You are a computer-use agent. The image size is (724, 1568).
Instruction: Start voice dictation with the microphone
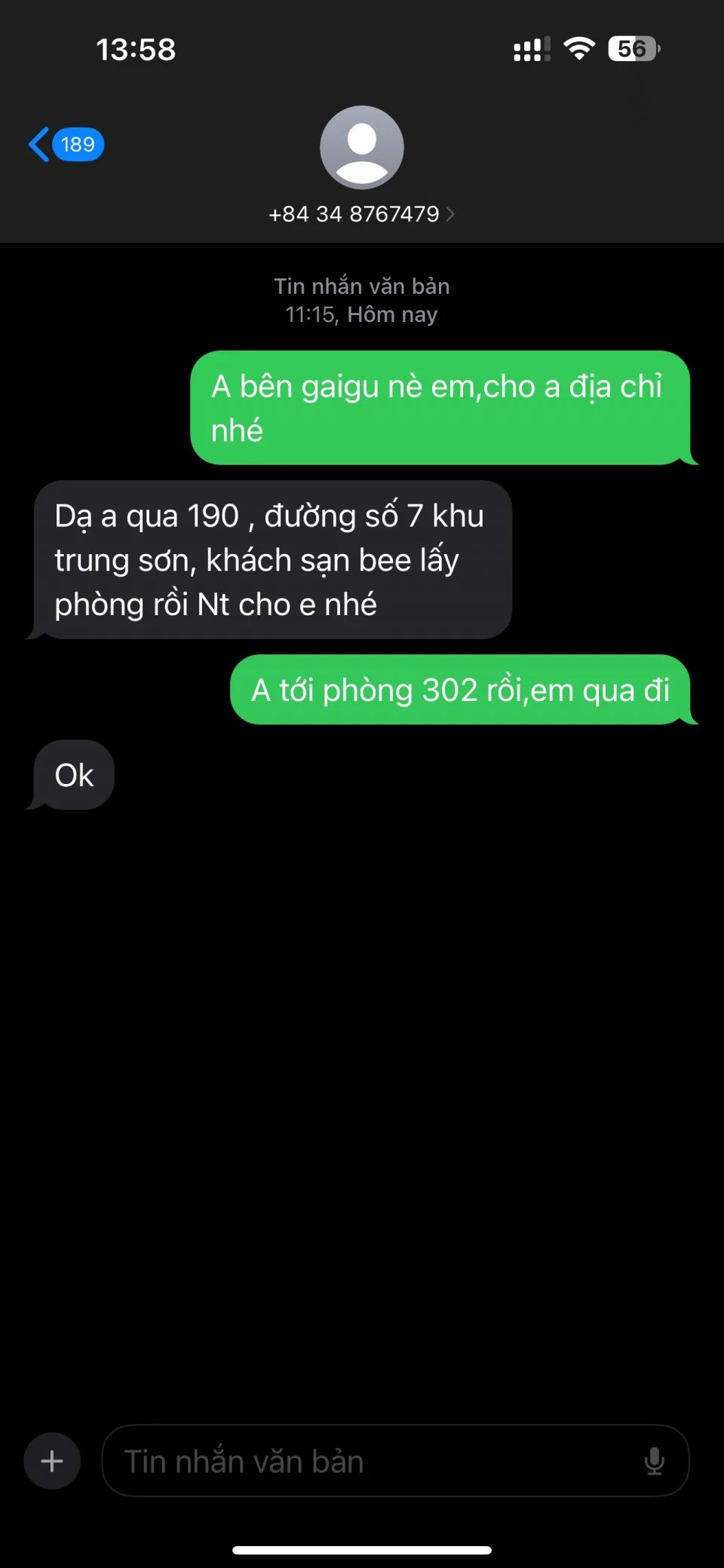pyautogui.click(x=654, y=1461)
